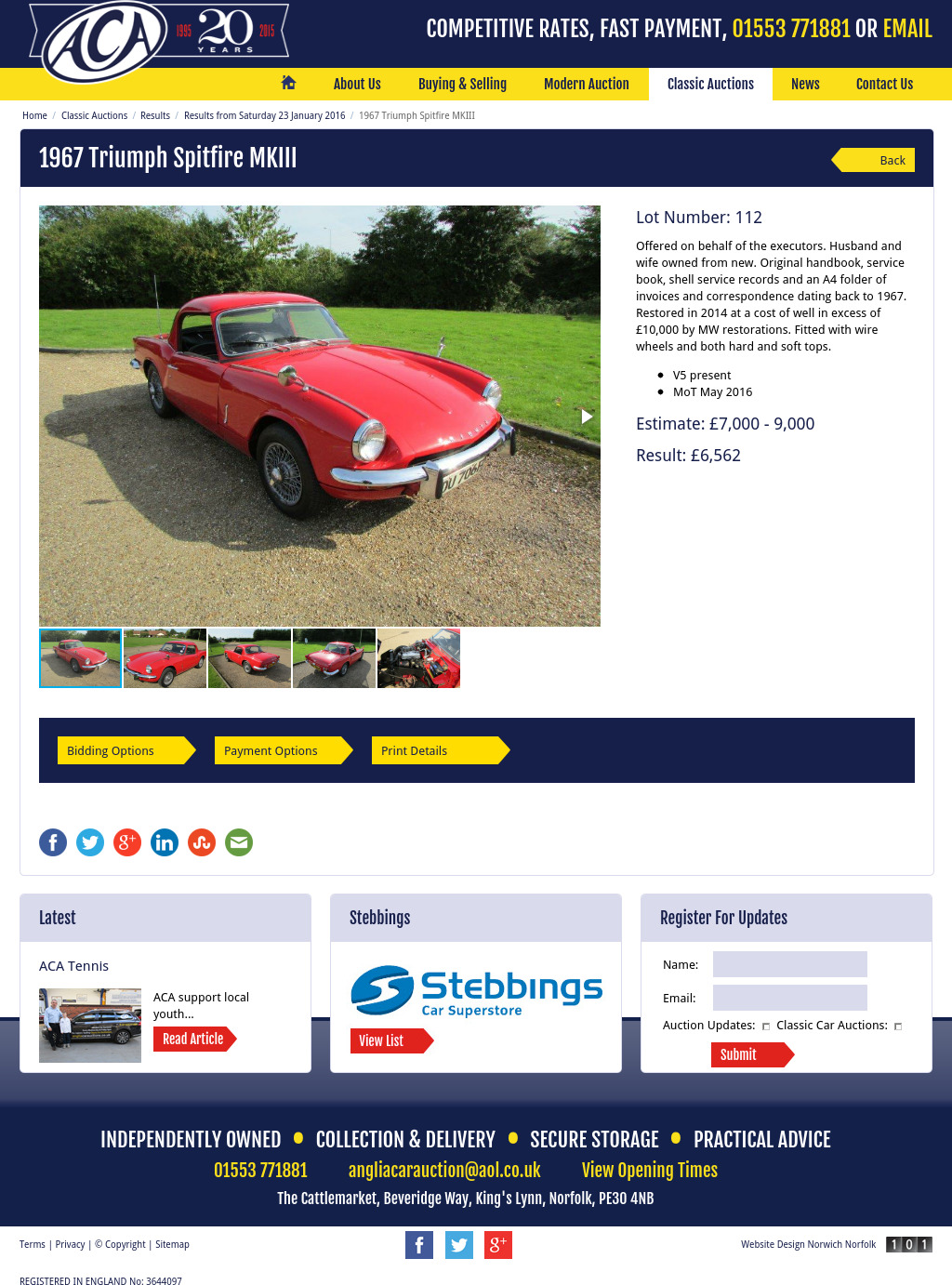Focus the Name input field

pyautogui.click(x=789, y=964)
